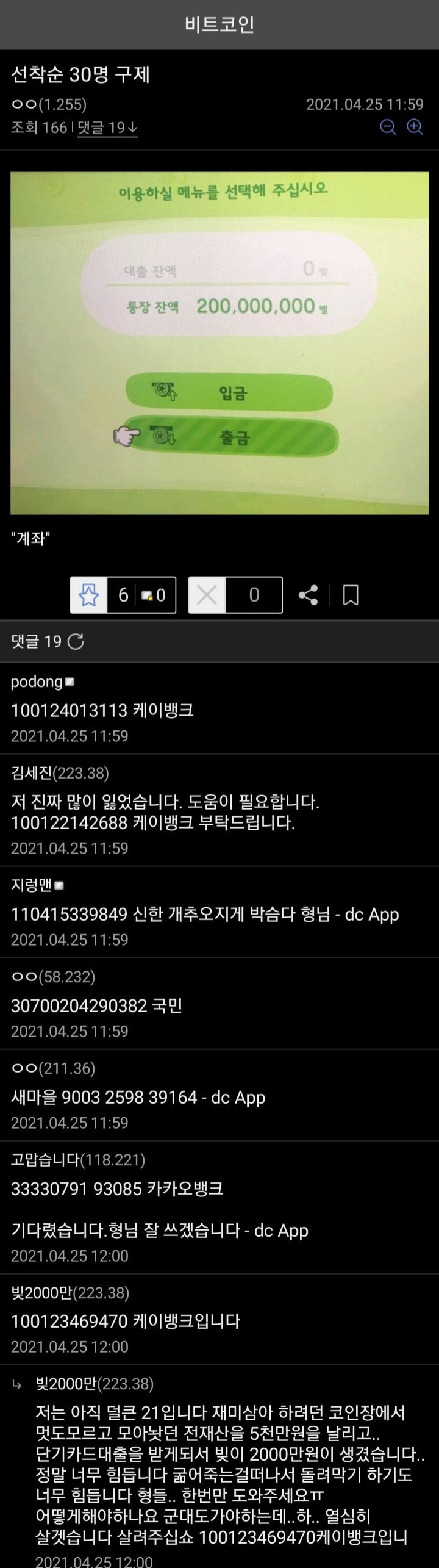Recommend the post with star button
The image size is (439, 1568).
89,595
